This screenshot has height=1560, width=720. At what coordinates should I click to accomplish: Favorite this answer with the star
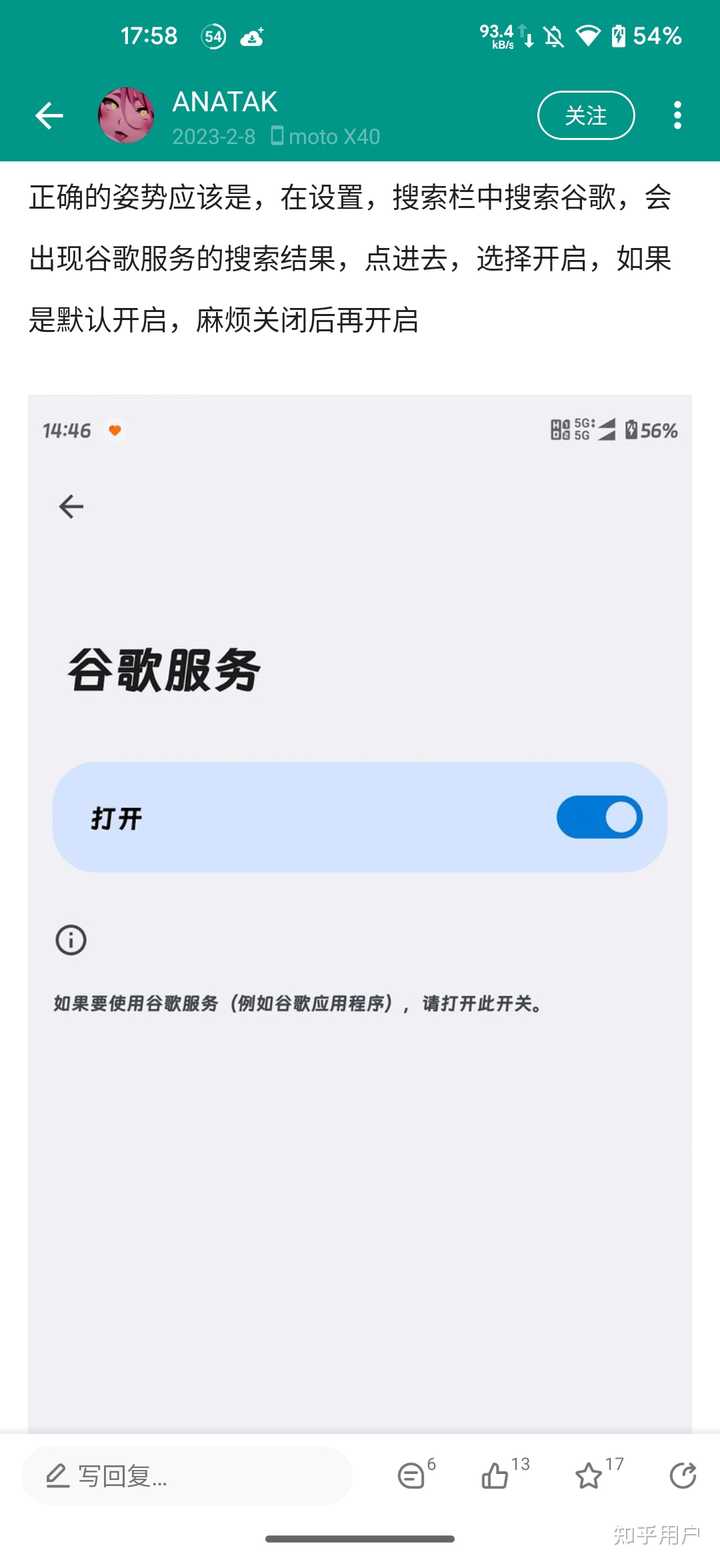[598, 1474]
